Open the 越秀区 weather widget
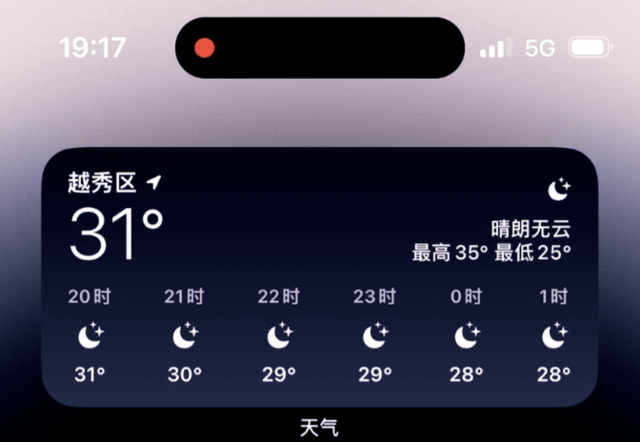The image size is (640, 442). [320, 278]
